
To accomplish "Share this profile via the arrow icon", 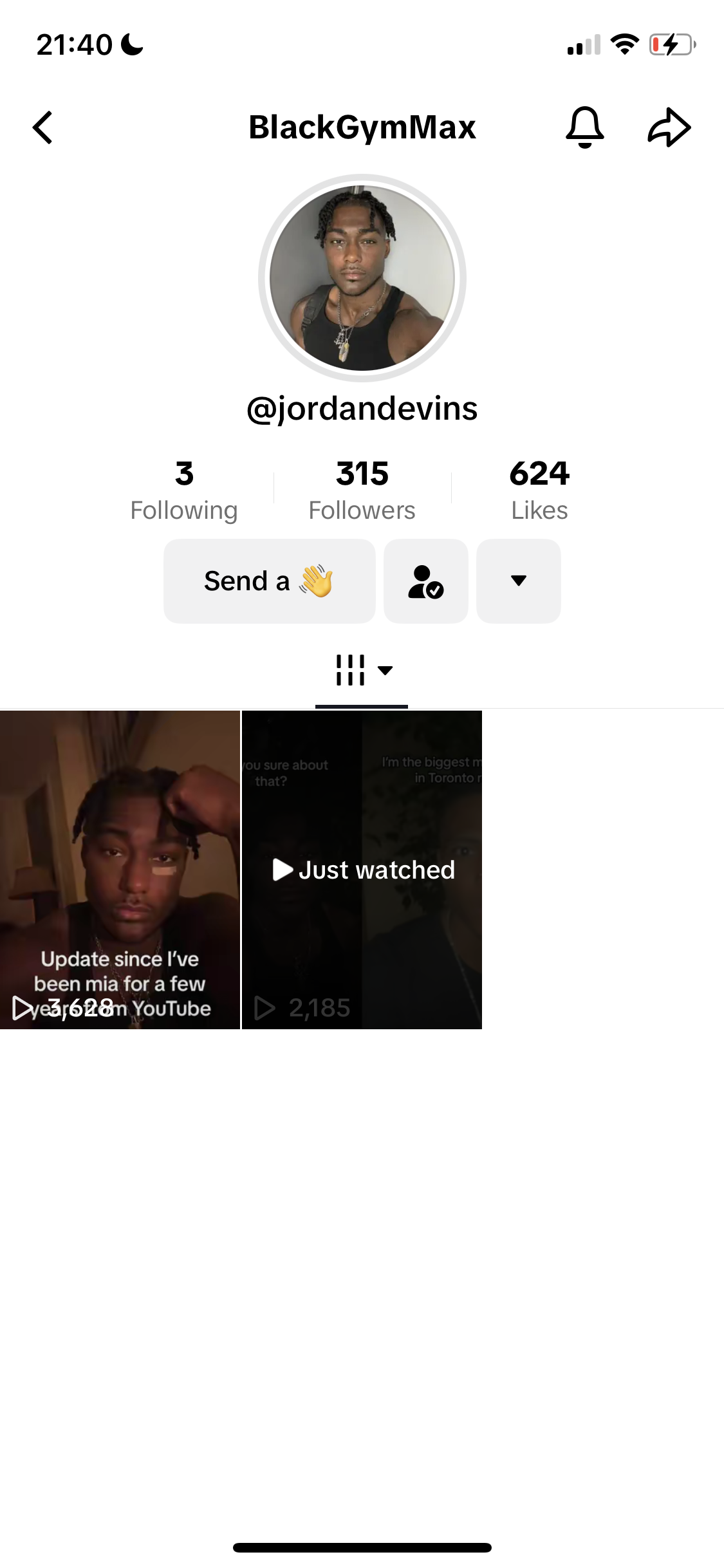I will 669,127.
